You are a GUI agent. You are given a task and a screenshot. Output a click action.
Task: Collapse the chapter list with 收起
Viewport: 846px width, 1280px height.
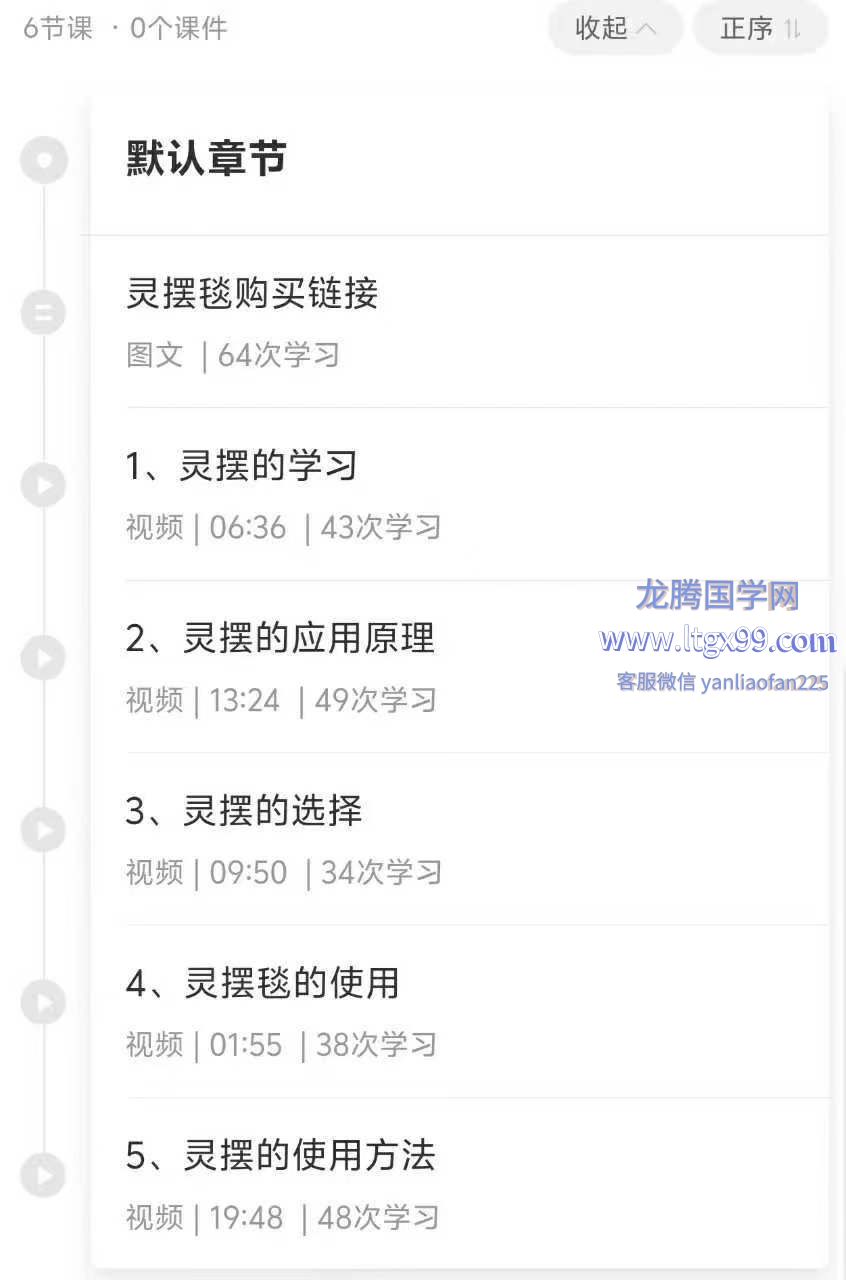614,29
